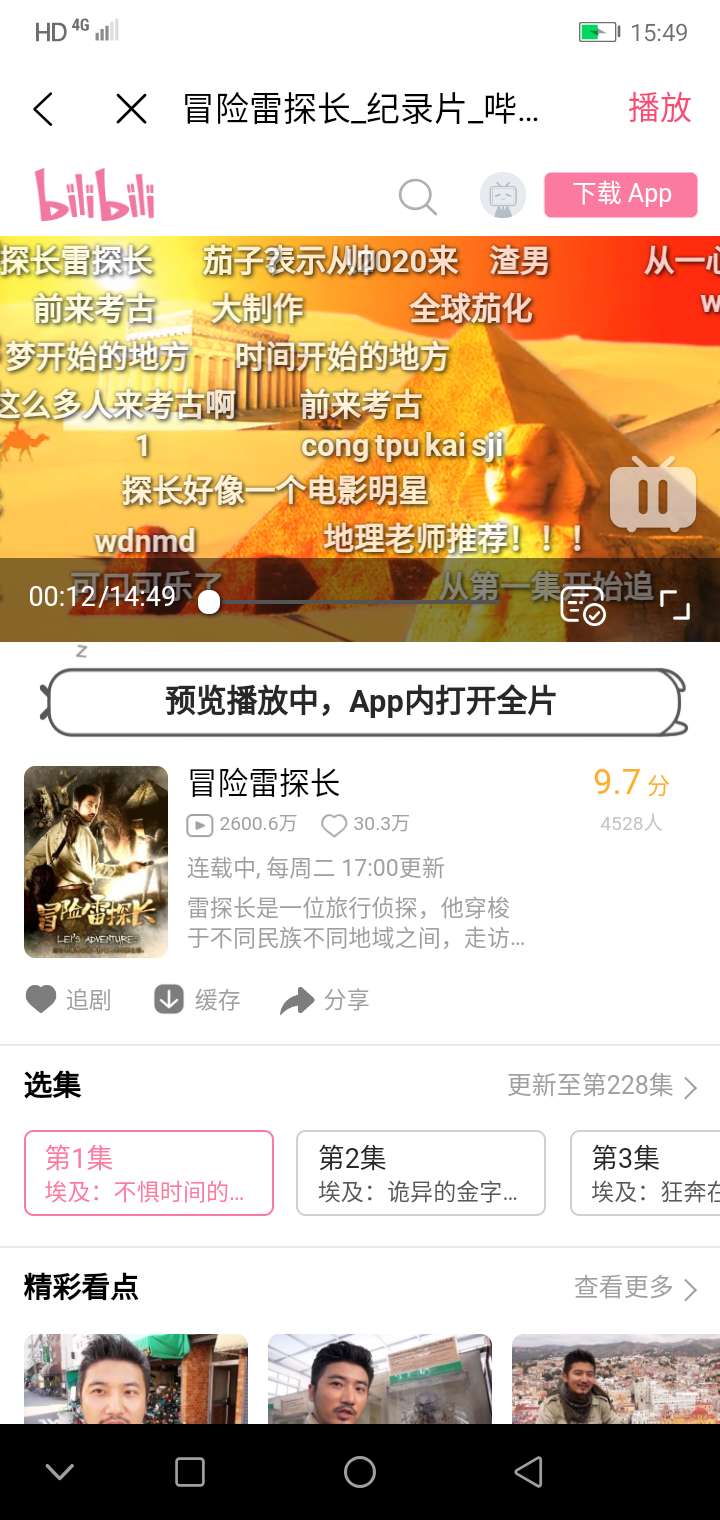The height and width of the screenshot is (1520, 720).
Task: Tap 缓存 to download episode
Action: point(197,1000)
